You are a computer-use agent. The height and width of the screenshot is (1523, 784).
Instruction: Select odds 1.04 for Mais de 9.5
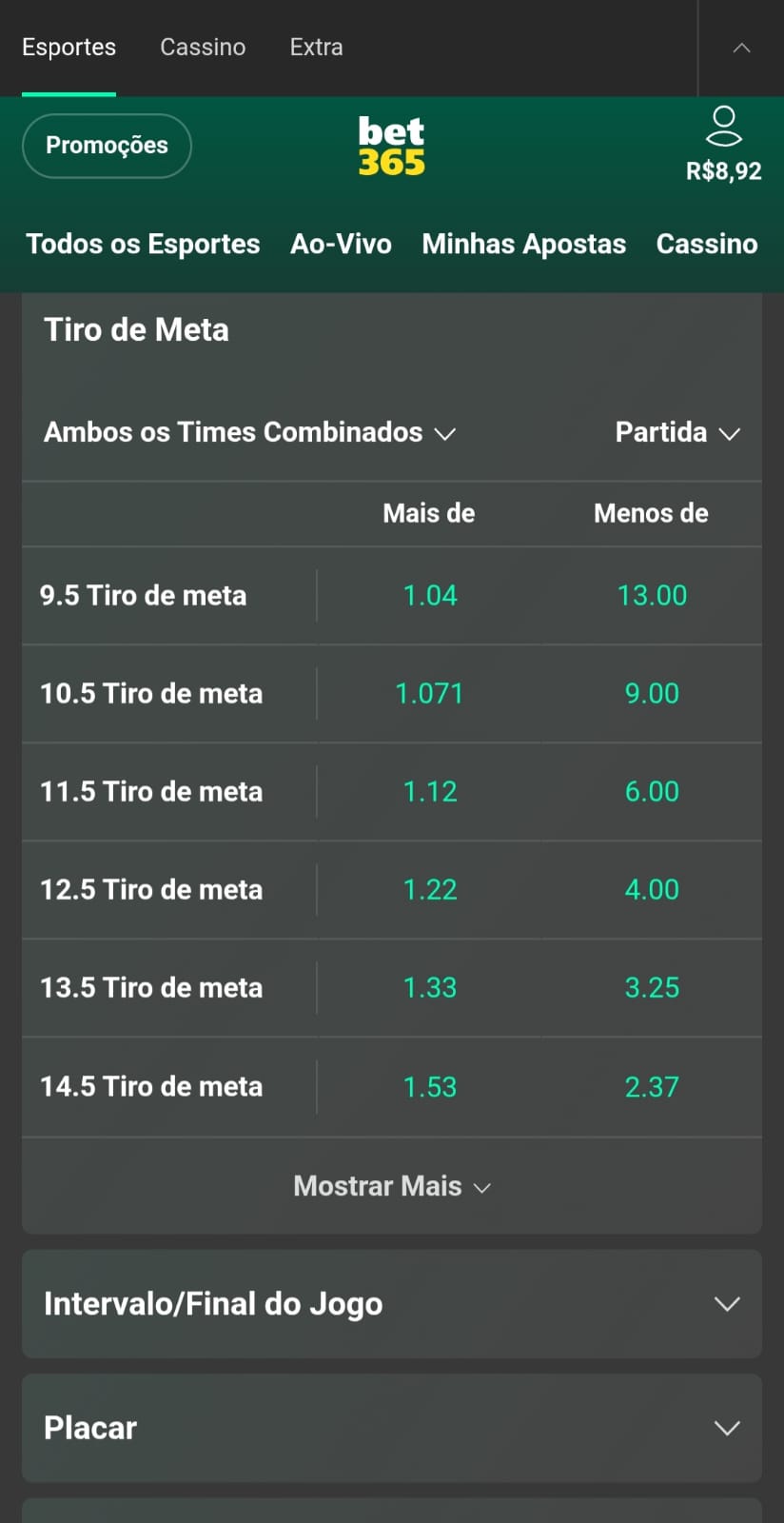[x=429, y=595]
